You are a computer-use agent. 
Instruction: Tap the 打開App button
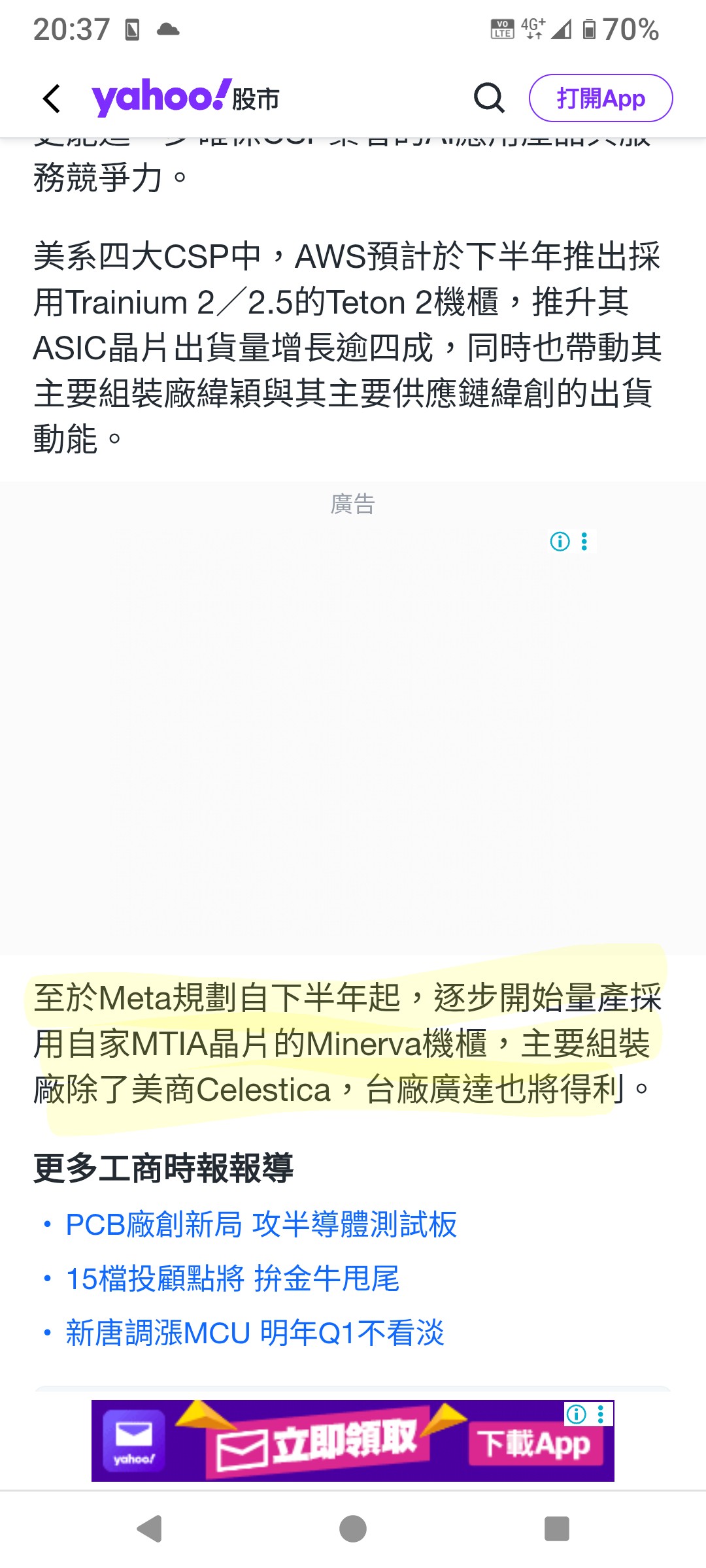click(600, 98)
